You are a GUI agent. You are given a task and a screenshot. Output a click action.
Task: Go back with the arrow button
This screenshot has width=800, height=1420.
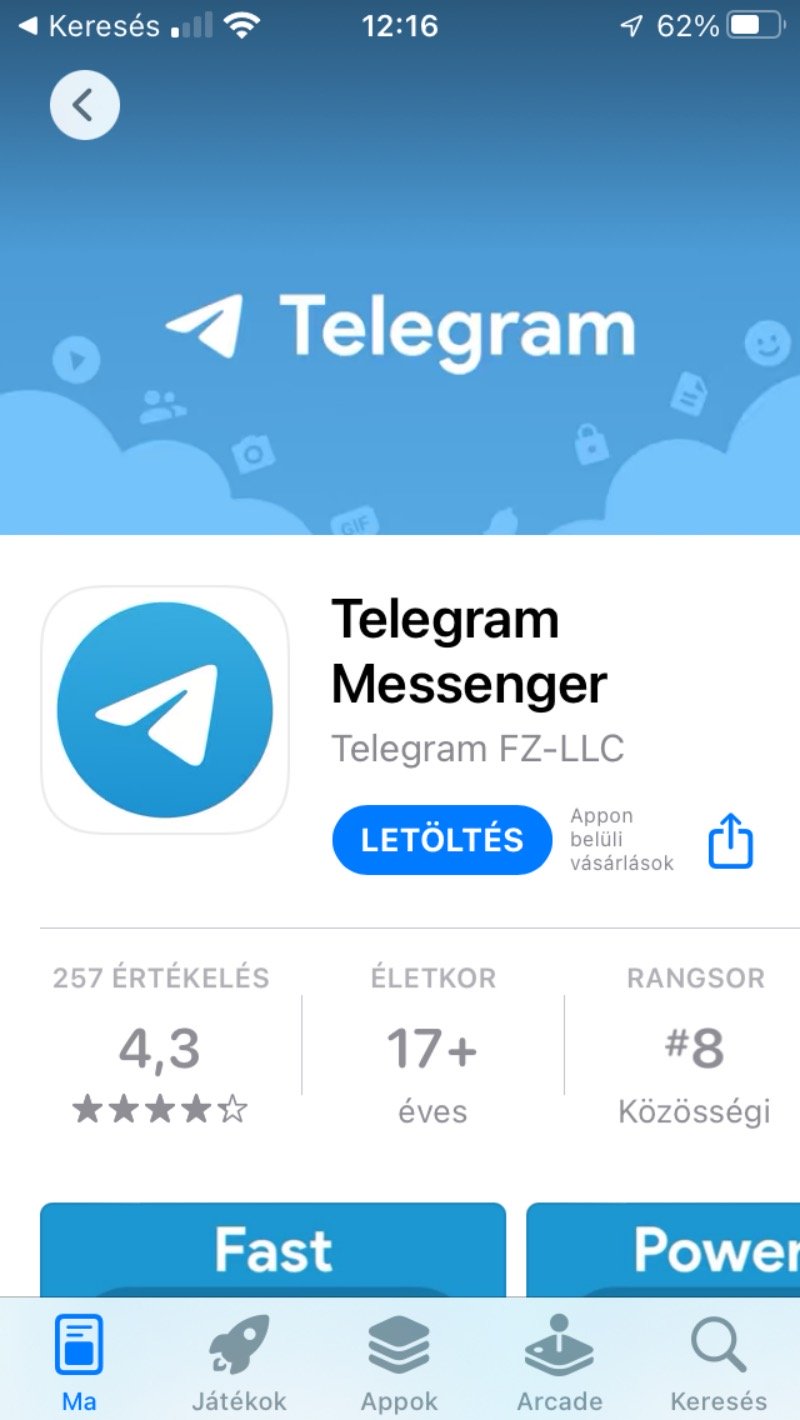point(85,105)
